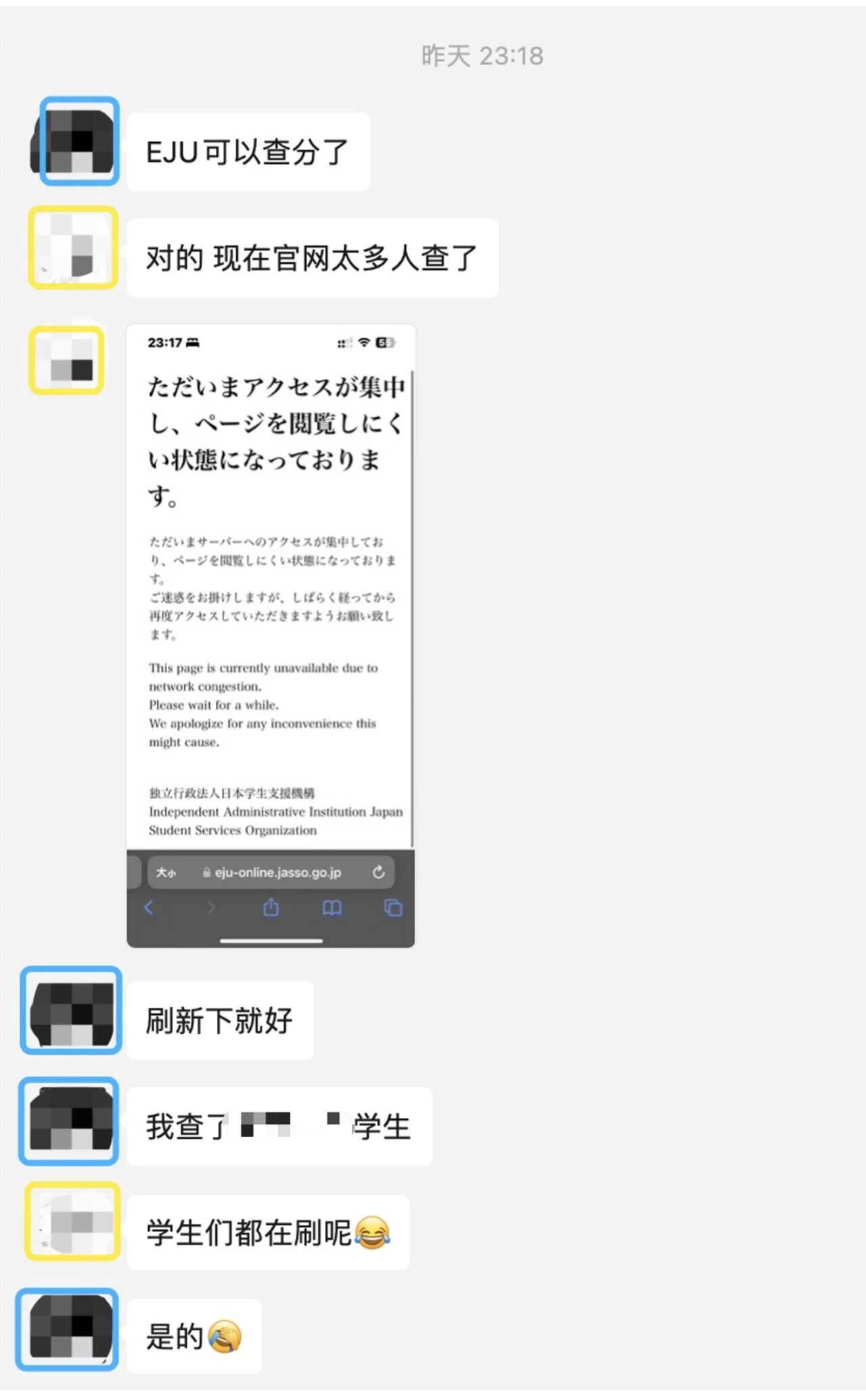
Task: View profile of the image message sender
Action: pos(66,360)
